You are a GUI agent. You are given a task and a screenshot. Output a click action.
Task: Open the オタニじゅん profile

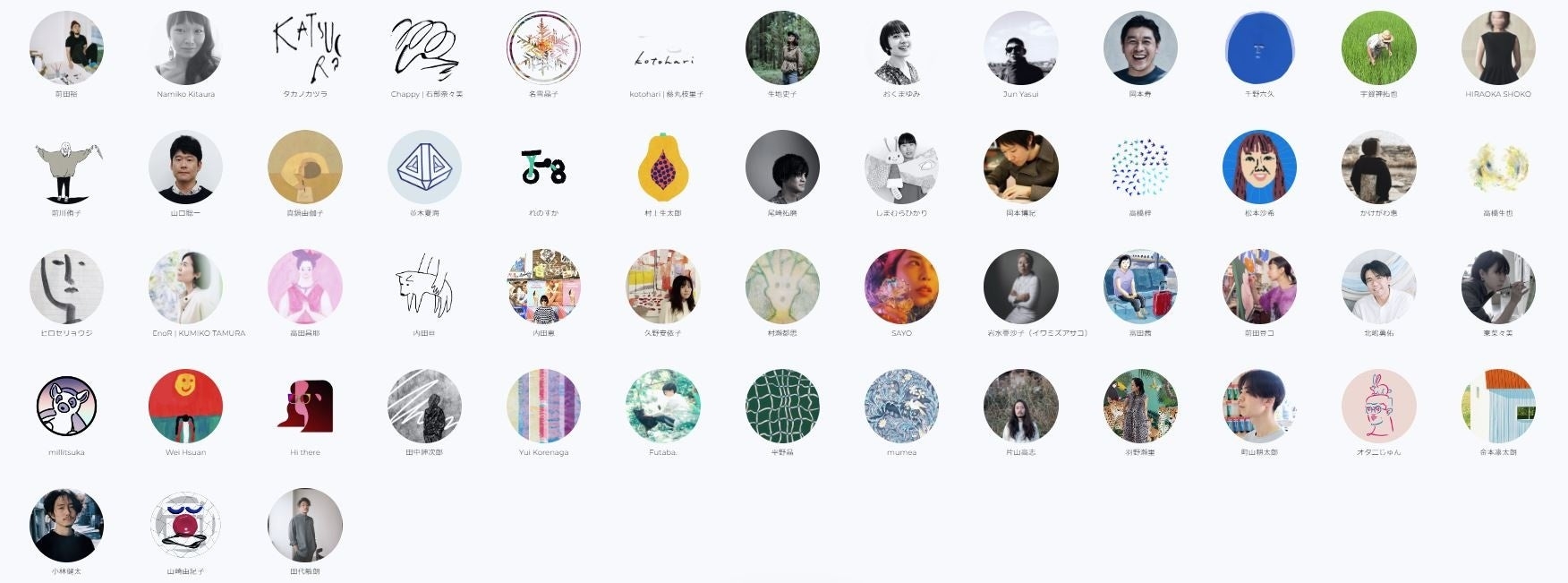pos(1378,406)
